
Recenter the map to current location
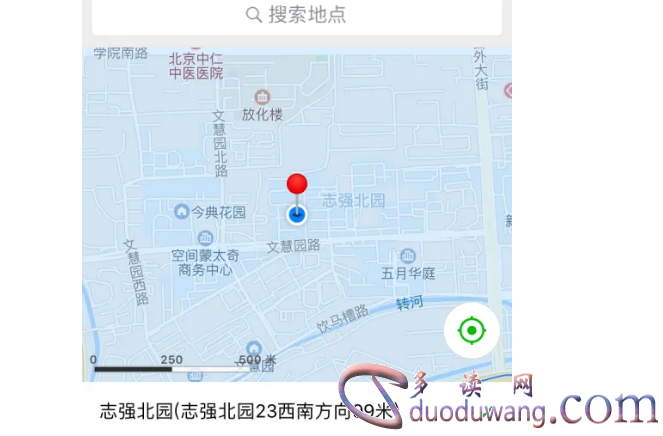coord(471,329)
